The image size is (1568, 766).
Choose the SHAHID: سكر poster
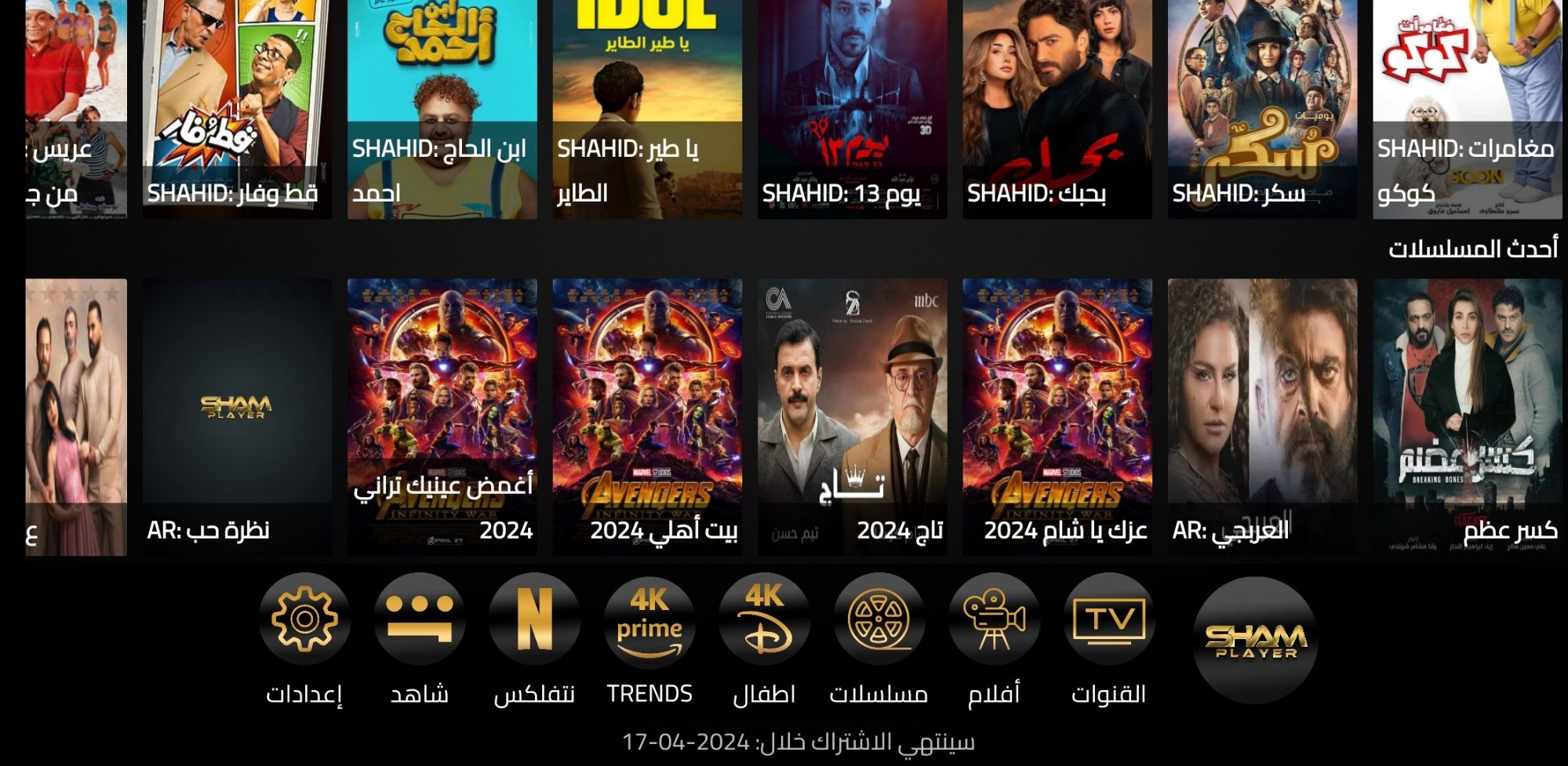point(1262,110)
